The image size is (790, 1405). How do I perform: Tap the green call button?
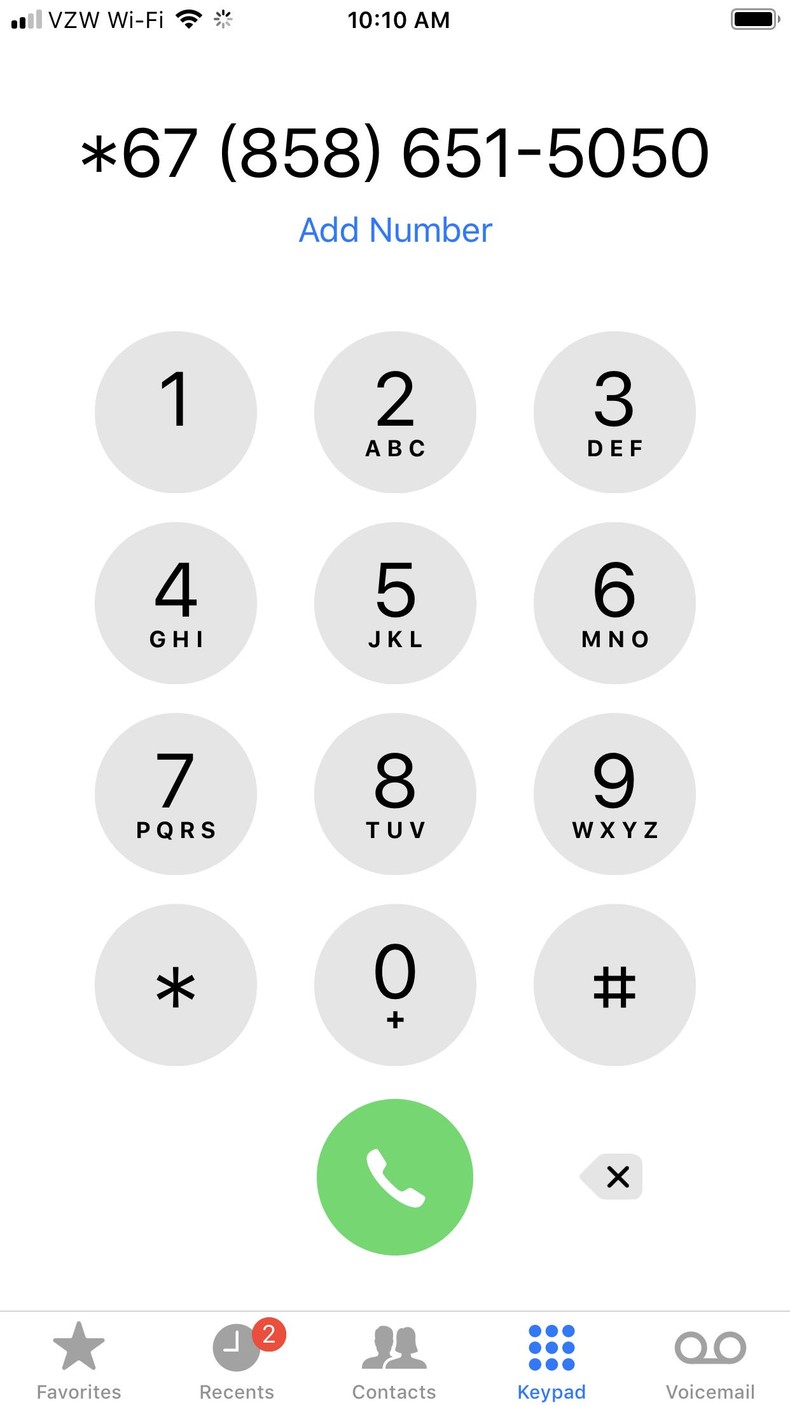click(x=395, y=1176)
